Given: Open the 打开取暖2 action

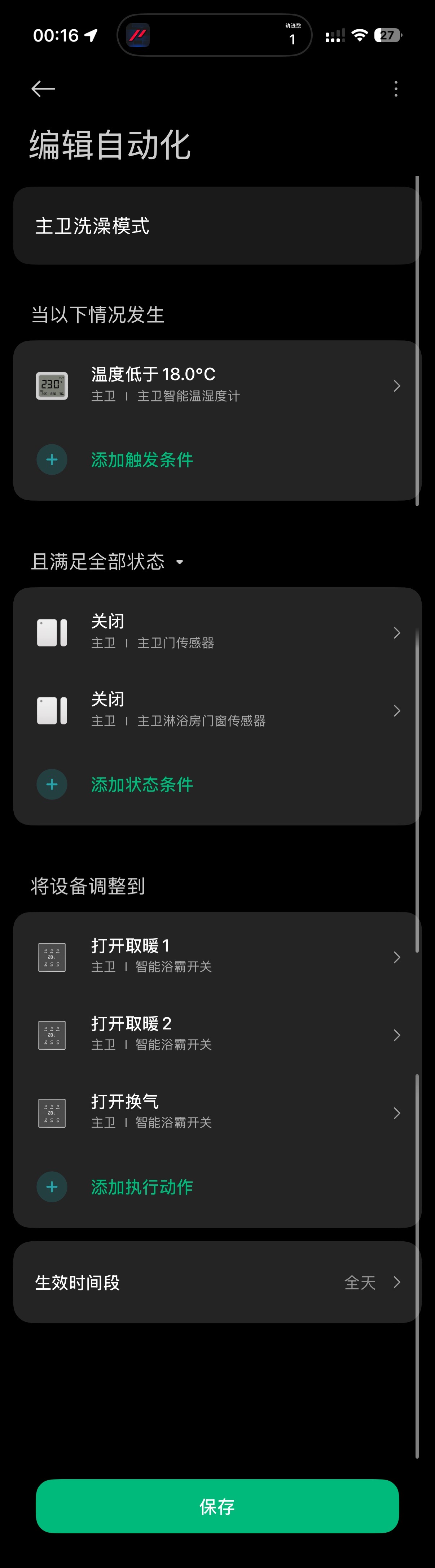Looking at the screenshot, I should tap(216, 1035).
